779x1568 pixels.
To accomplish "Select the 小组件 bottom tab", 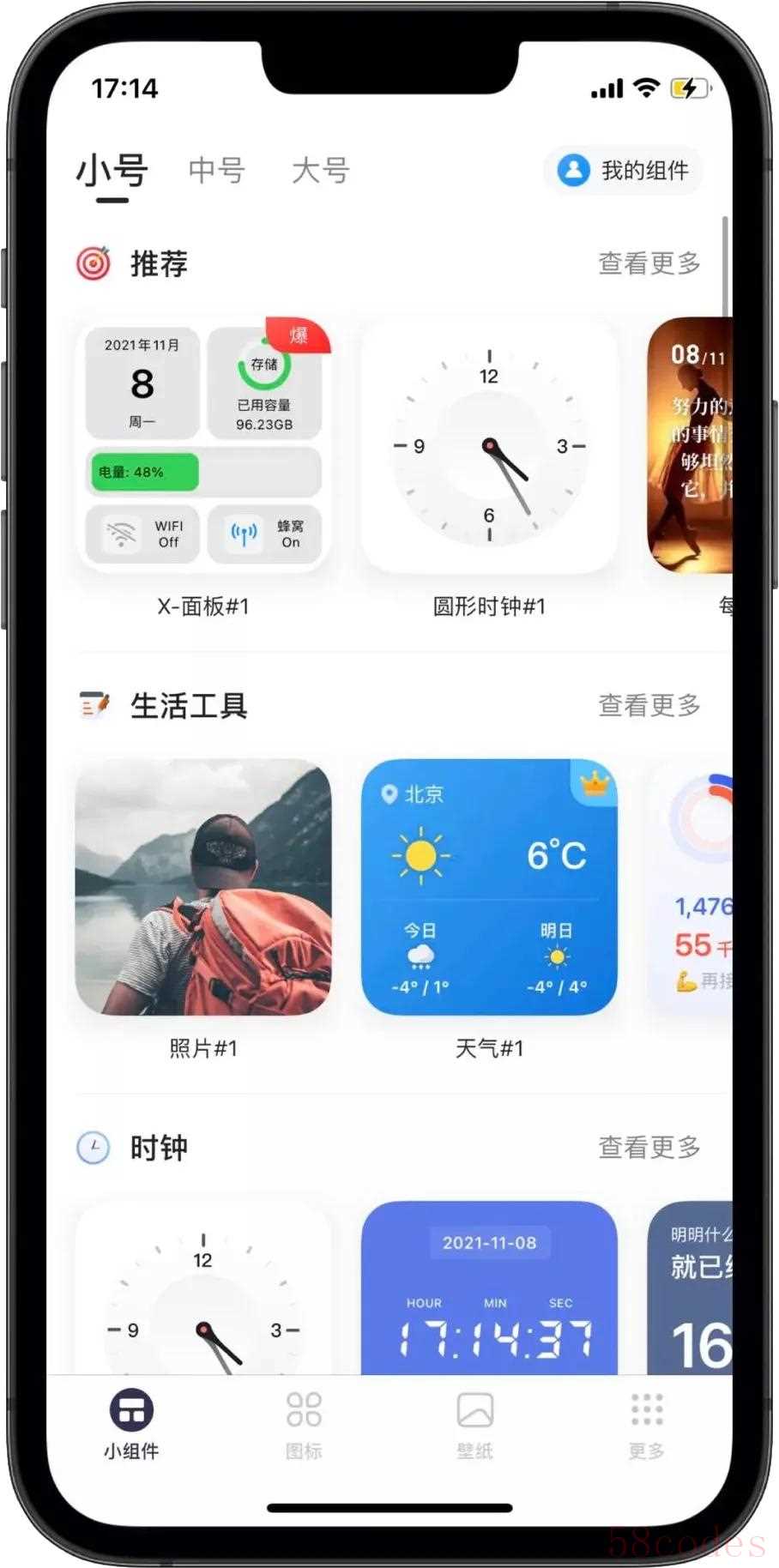I will (131, 1425).
